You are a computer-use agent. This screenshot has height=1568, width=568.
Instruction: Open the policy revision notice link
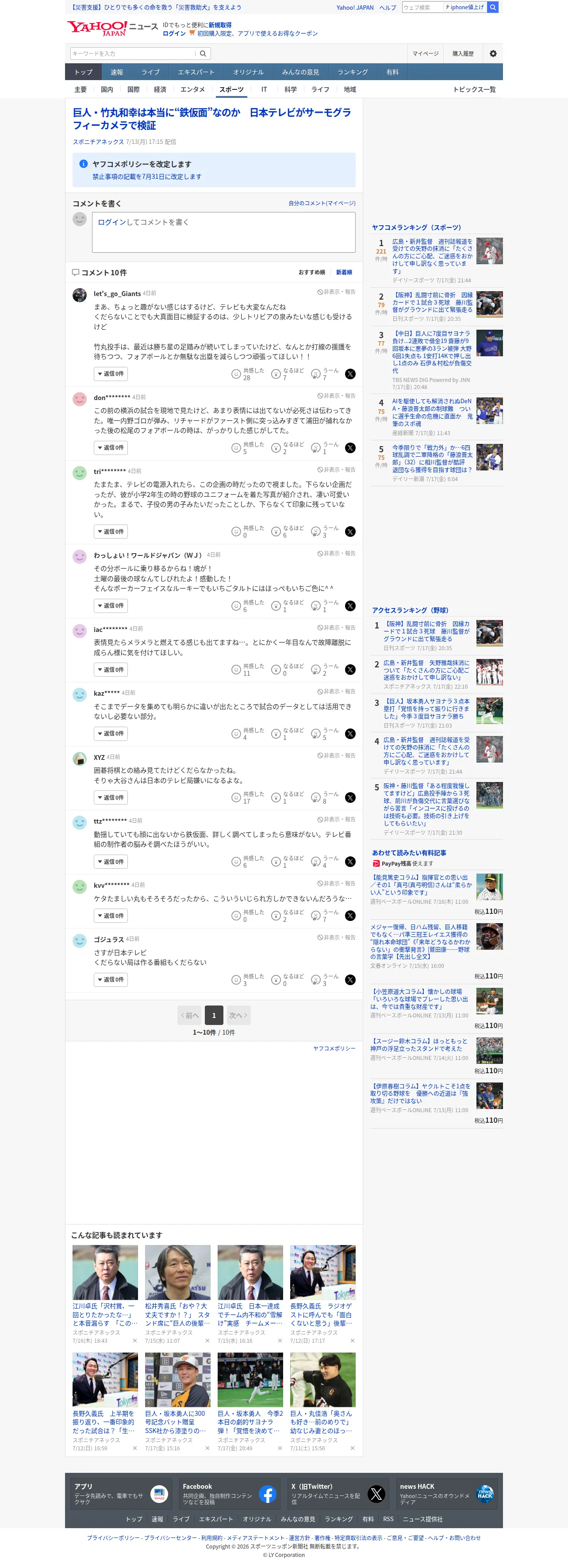click(146, 177)
